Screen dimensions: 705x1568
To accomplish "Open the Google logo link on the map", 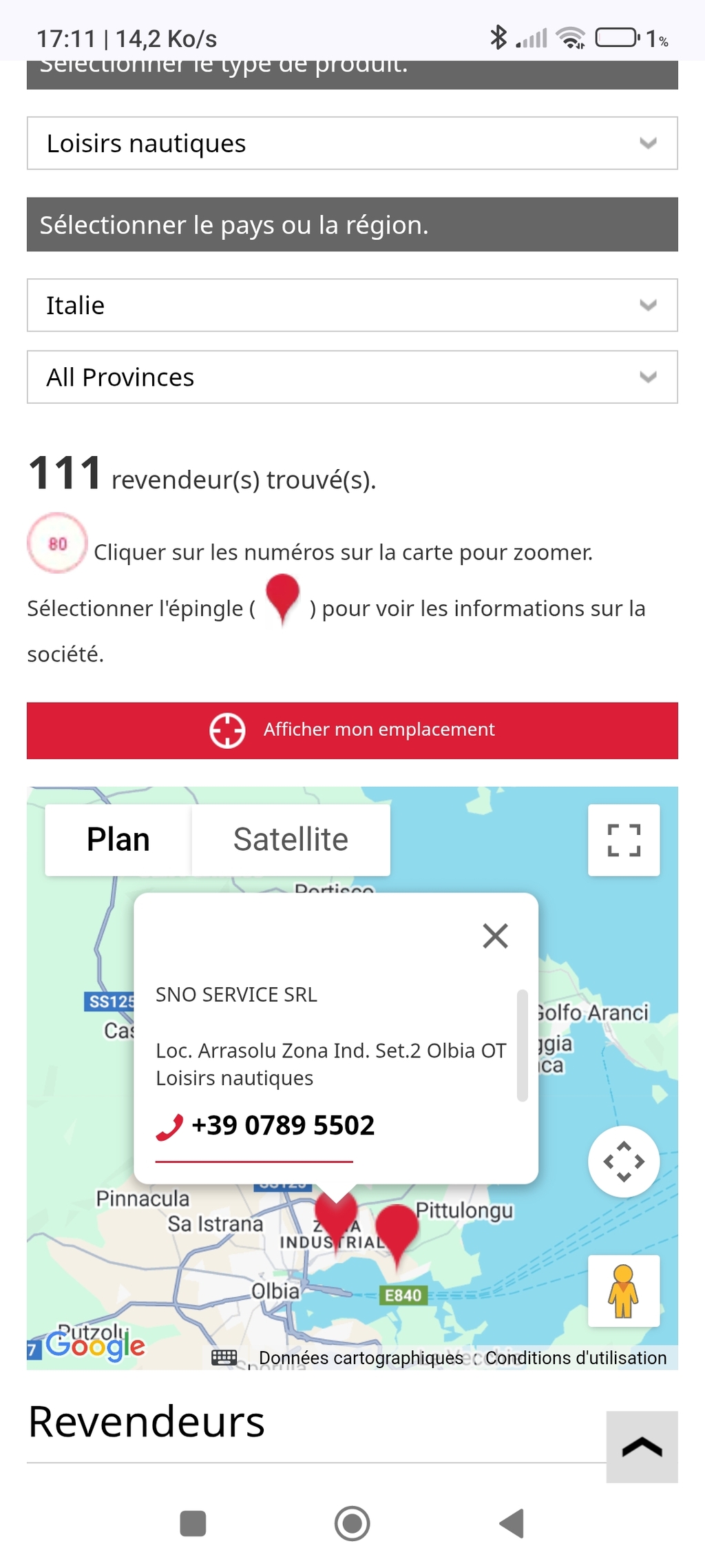I will pos(95,1345).
